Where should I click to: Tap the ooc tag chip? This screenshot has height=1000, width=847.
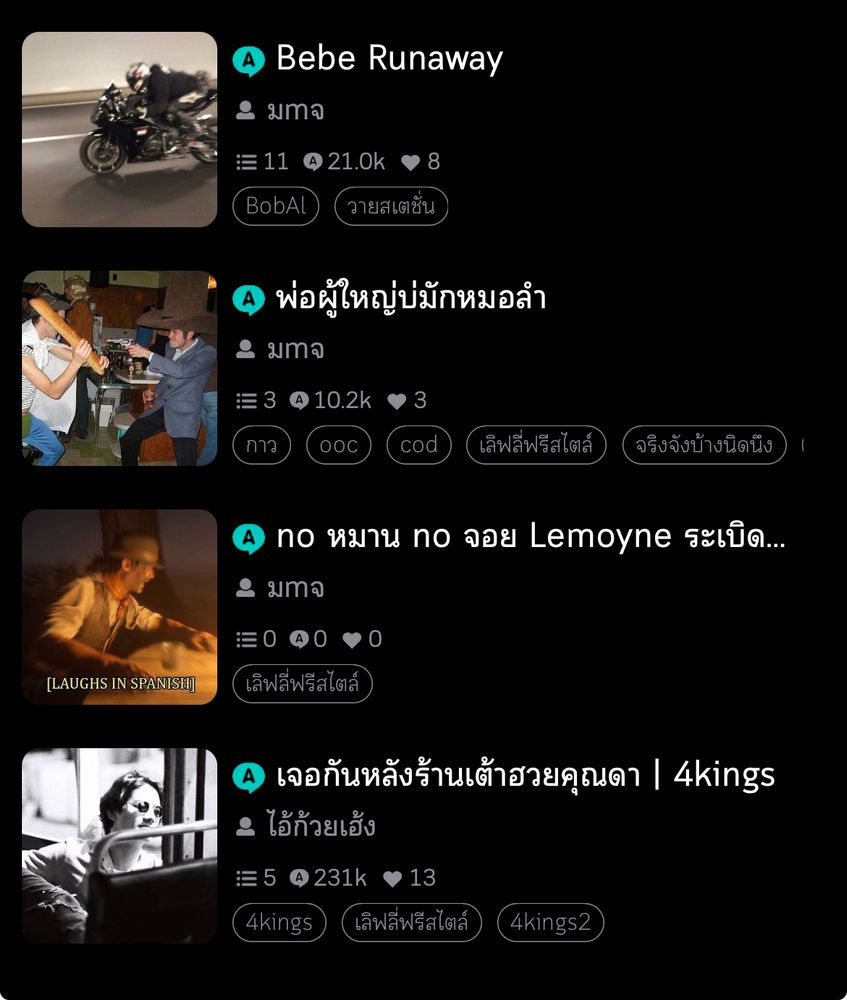pos(338,446)
